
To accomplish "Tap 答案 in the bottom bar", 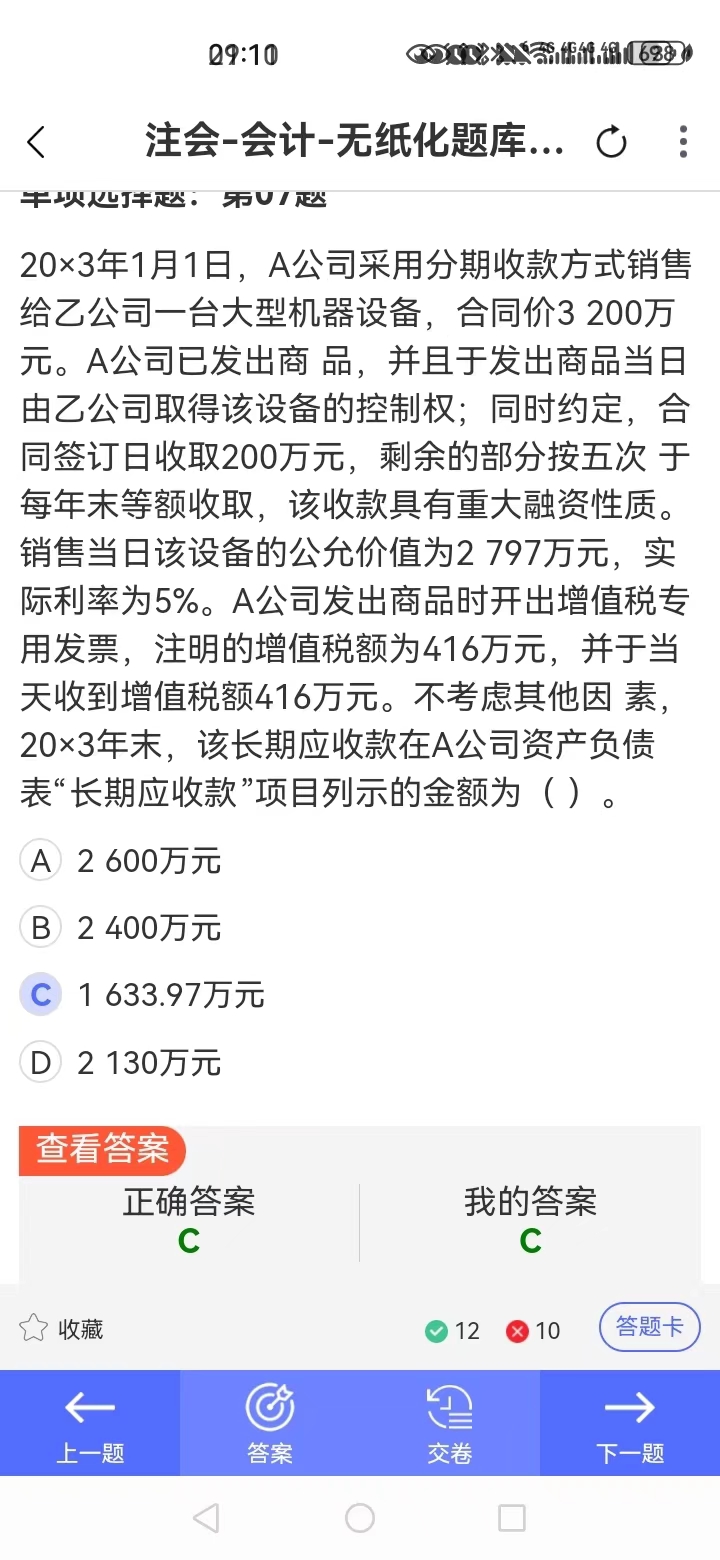I will coord(270,1423).
